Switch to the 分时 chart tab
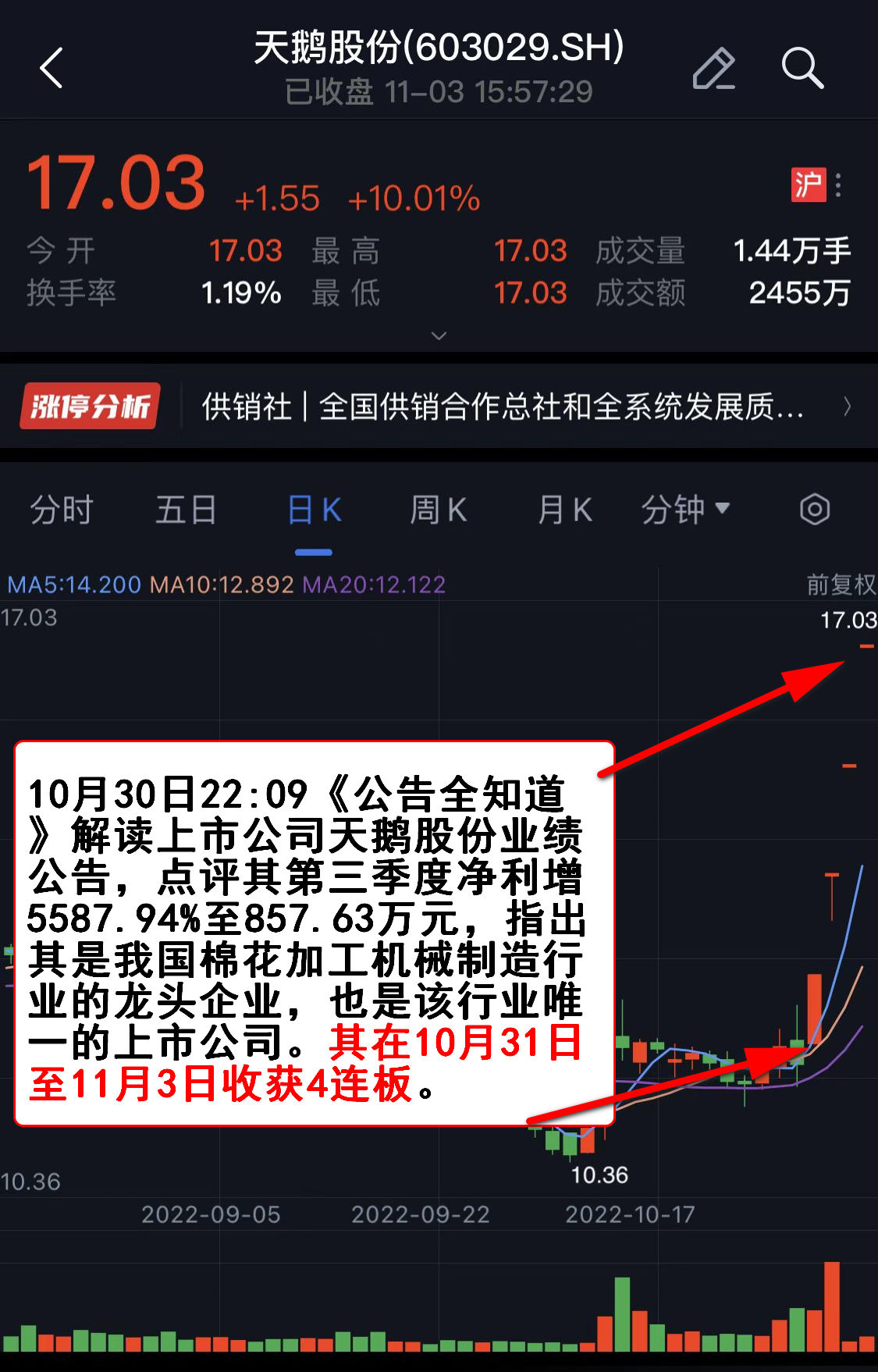 point(61,510)
